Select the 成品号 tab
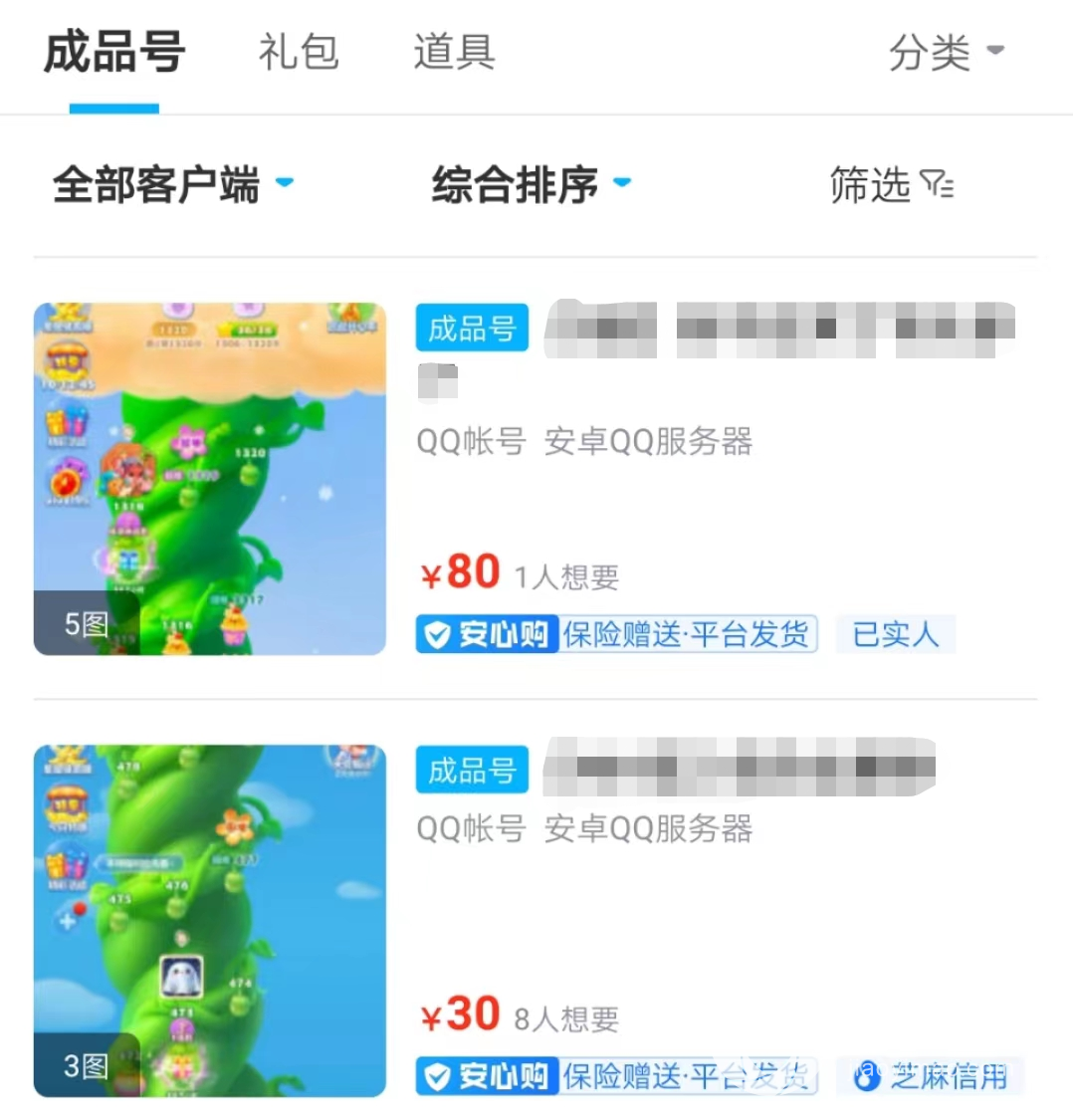Image resolution: width=1073 pixels, height=1120 pixels. coord(114,52)
